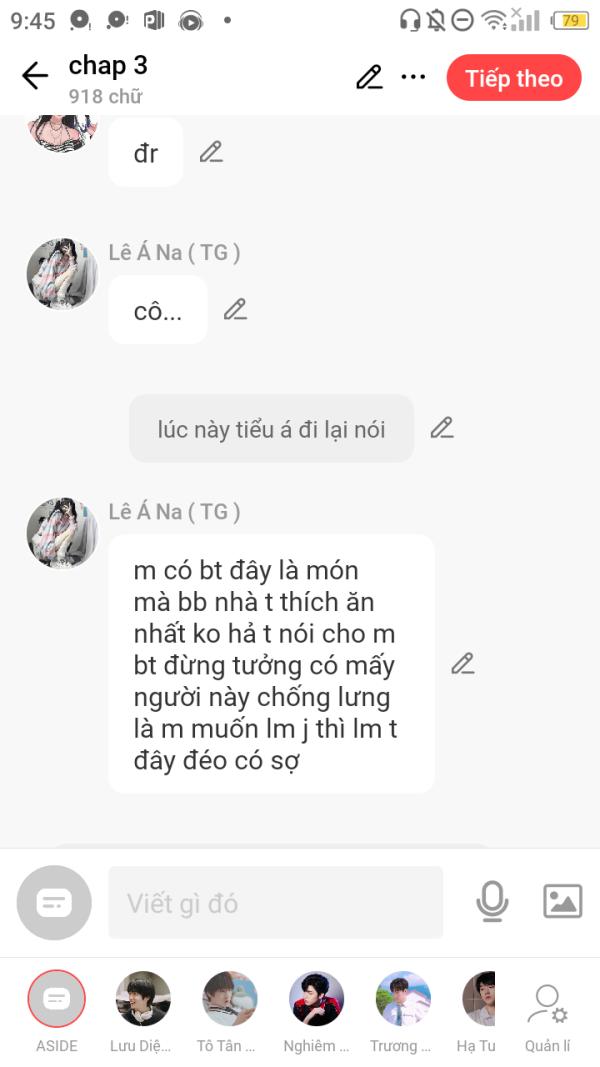Tap the grey message-type button beside the input
The image size is (600, 1067).
[54, 902]
